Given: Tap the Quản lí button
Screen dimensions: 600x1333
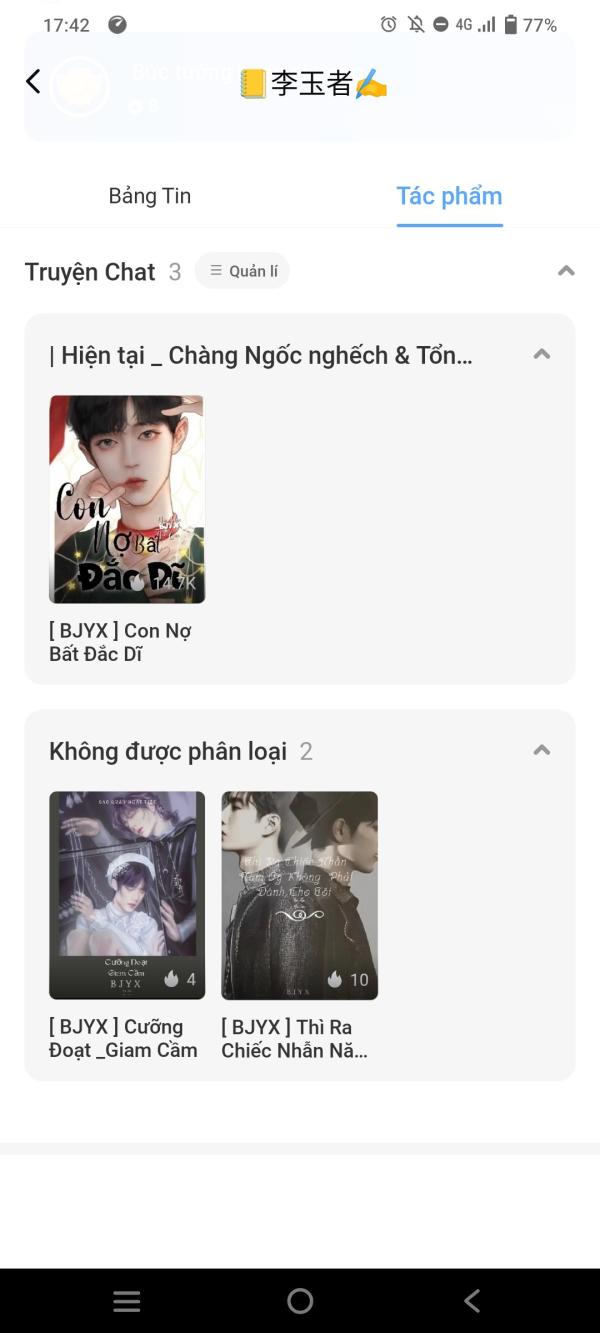Looking at the screenshot, I should point(243,271).
